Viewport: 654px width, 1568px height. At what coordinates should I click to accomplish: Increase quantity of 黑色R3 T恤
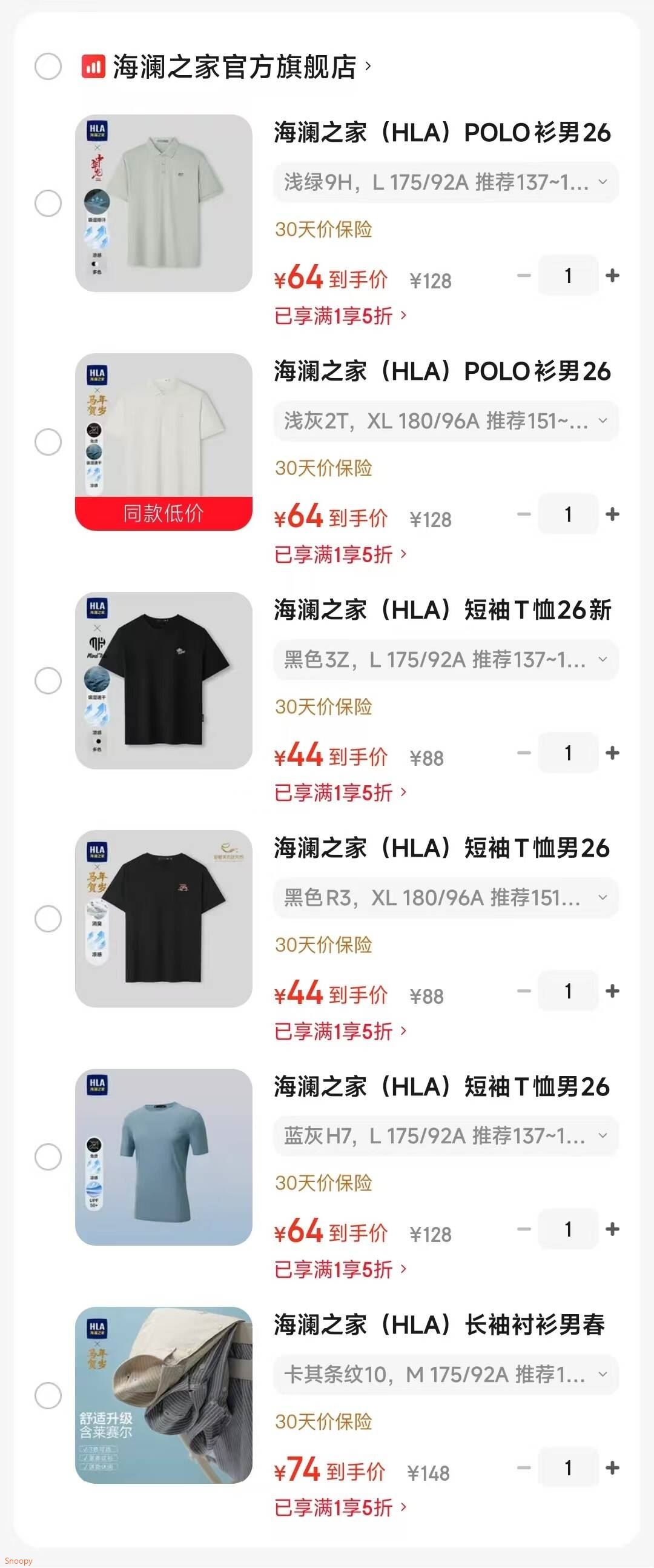(x=613, y=991)
